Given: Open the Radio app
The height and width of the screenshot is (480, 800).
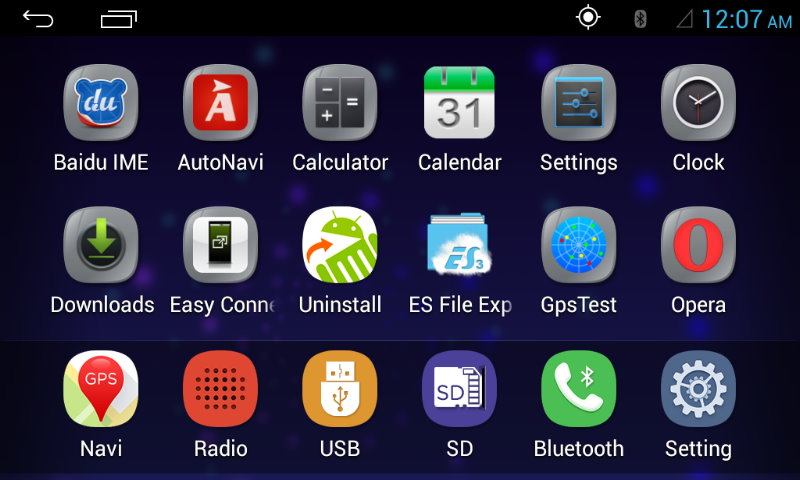Looking at the screenshot, I should (220, 389).
